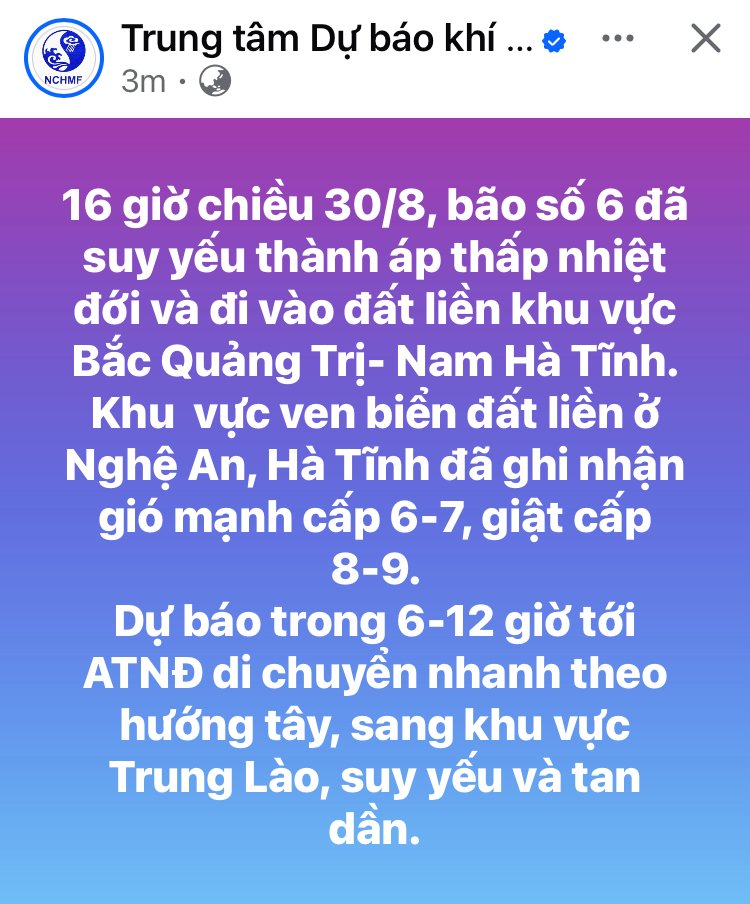
Task: Open the colored background status post
Action: click(x=375, y=510)
